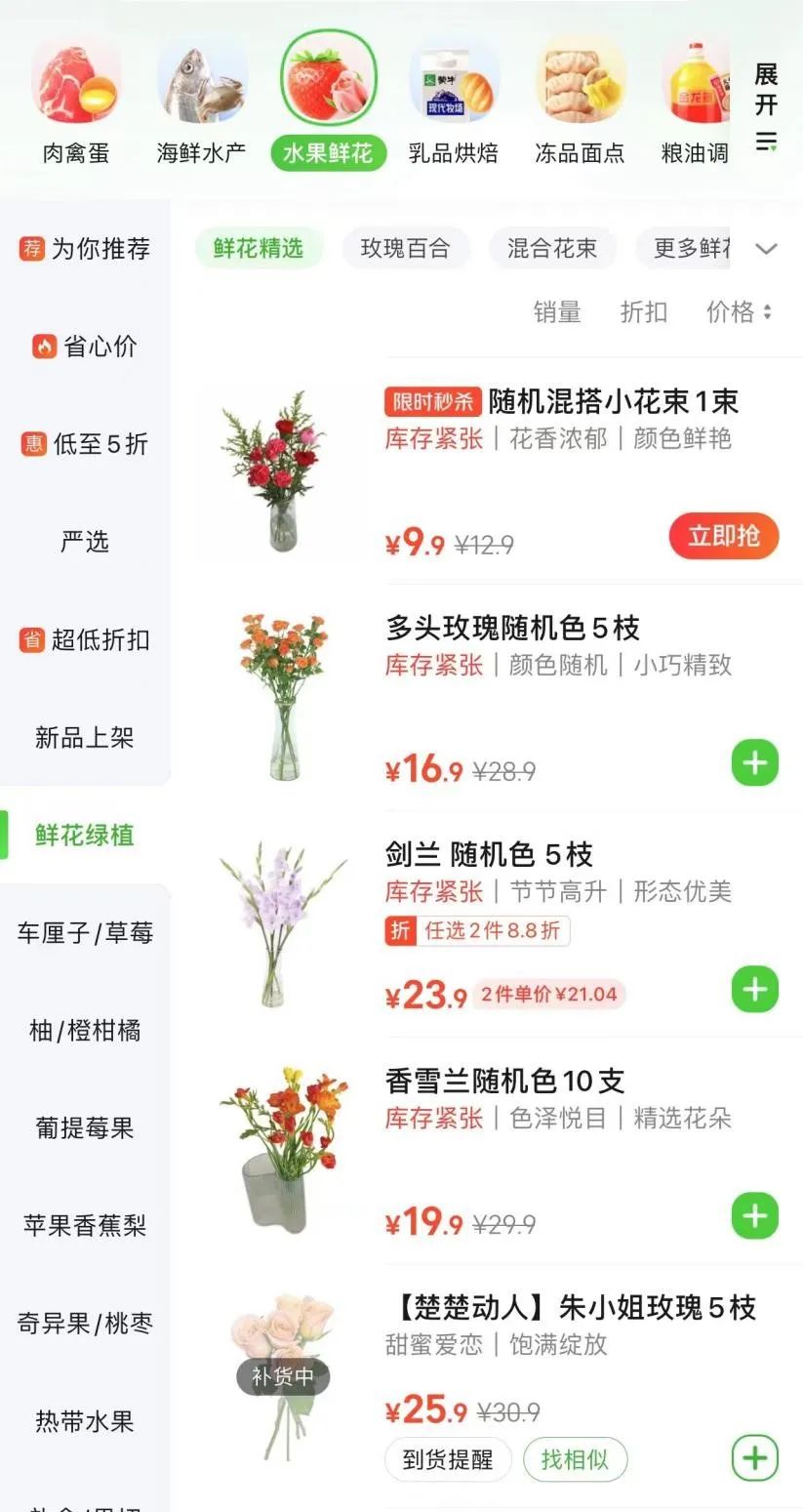Viewport: 803px width, 1512px height.
Task: Open 新品上架 in the side menu
Action: (x=85, y=737)
